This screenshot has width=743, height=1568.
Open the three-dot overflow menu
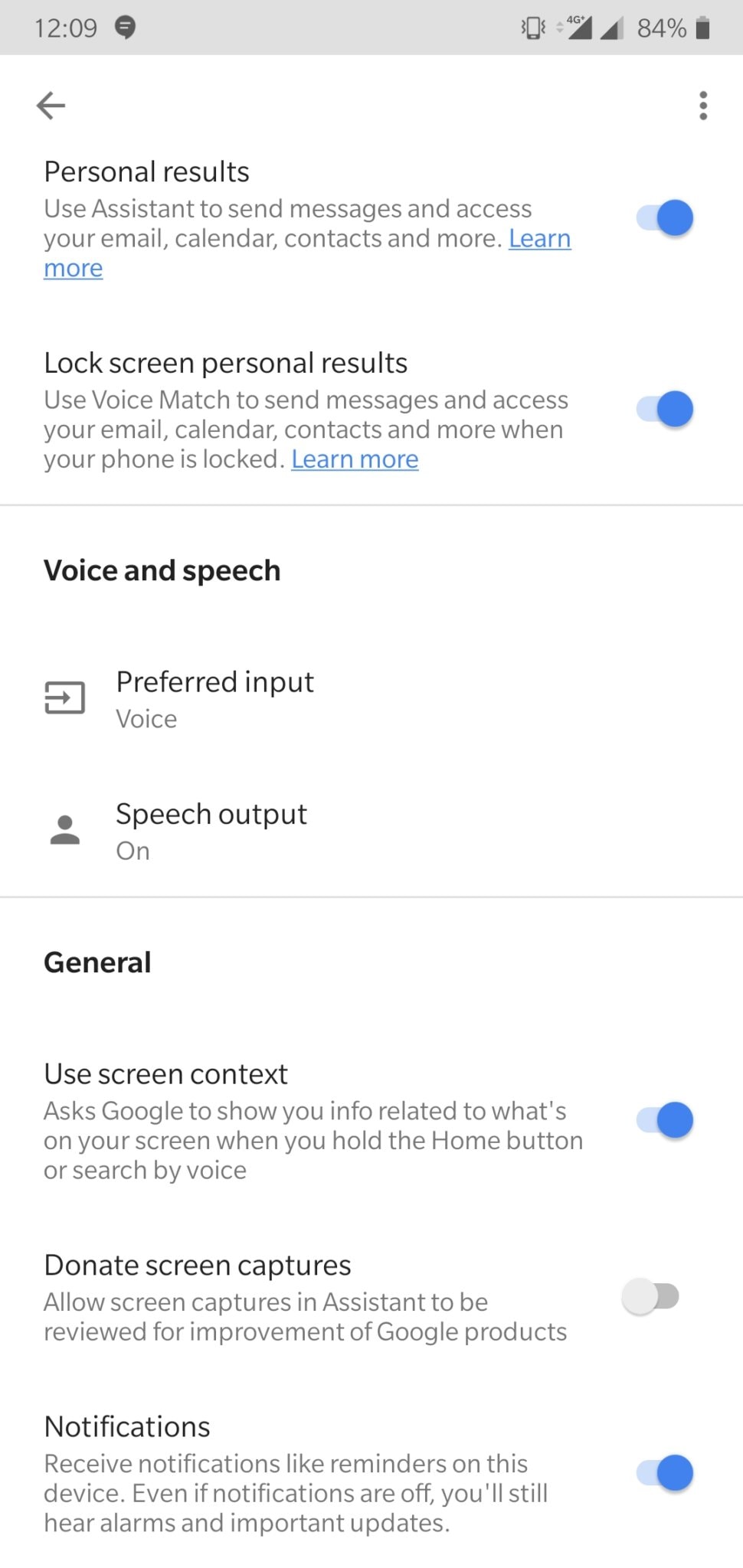(x=702, y=106)
